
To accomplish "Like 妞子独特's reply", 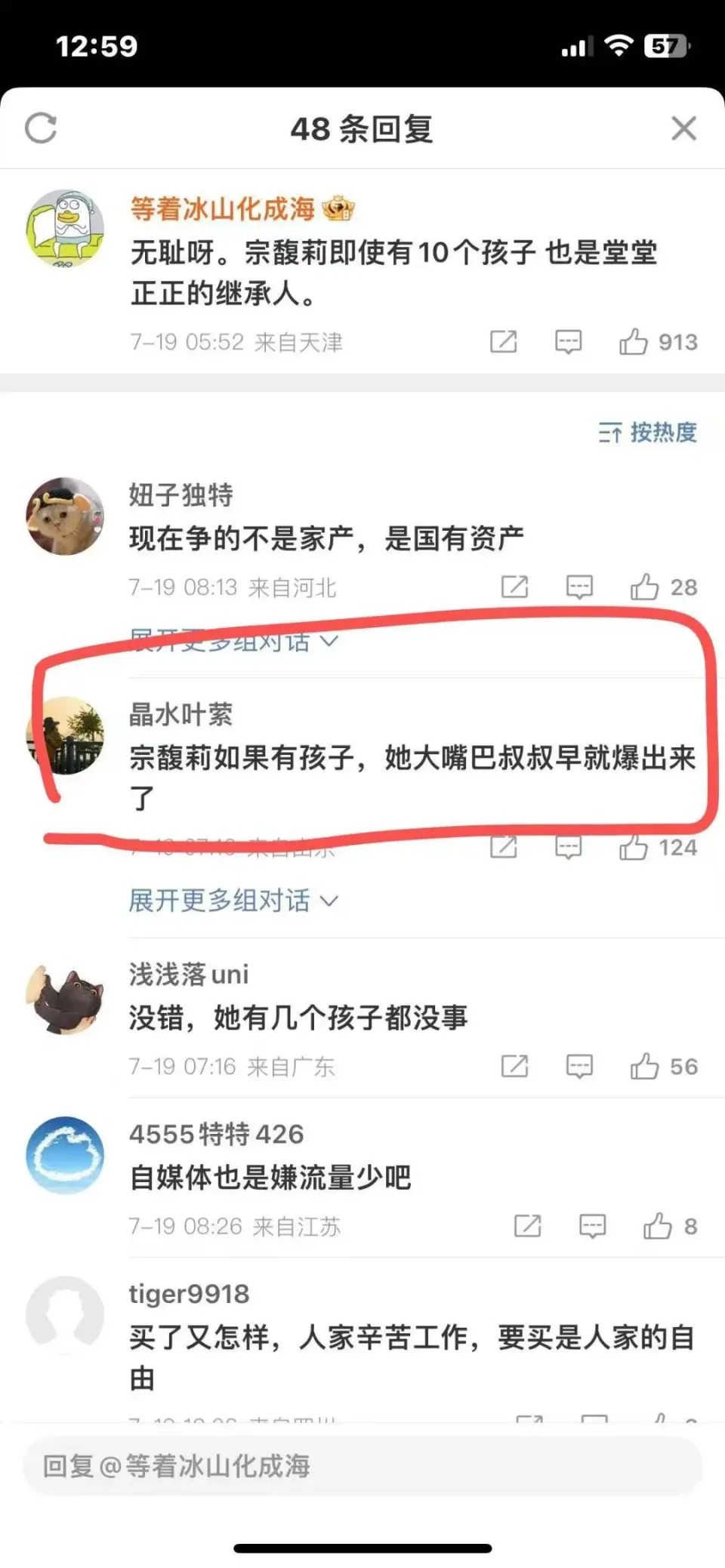I will pyautogui.click(x=645, y=587).
